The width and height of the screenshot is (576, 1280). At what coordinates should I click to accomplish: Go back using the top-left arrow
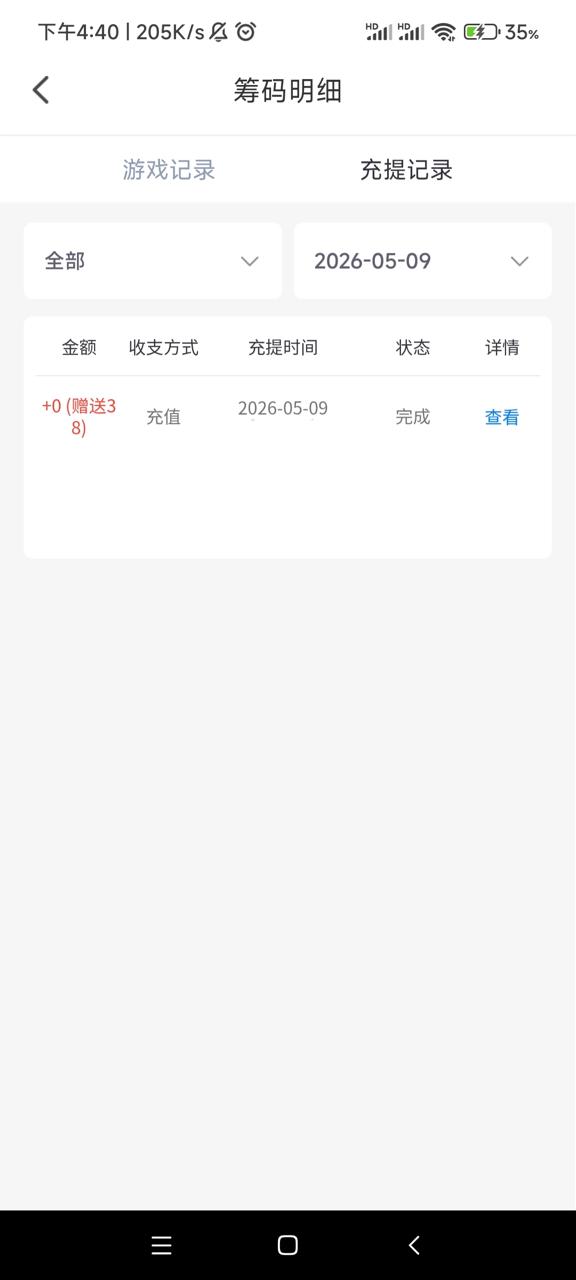click(41, 90)
